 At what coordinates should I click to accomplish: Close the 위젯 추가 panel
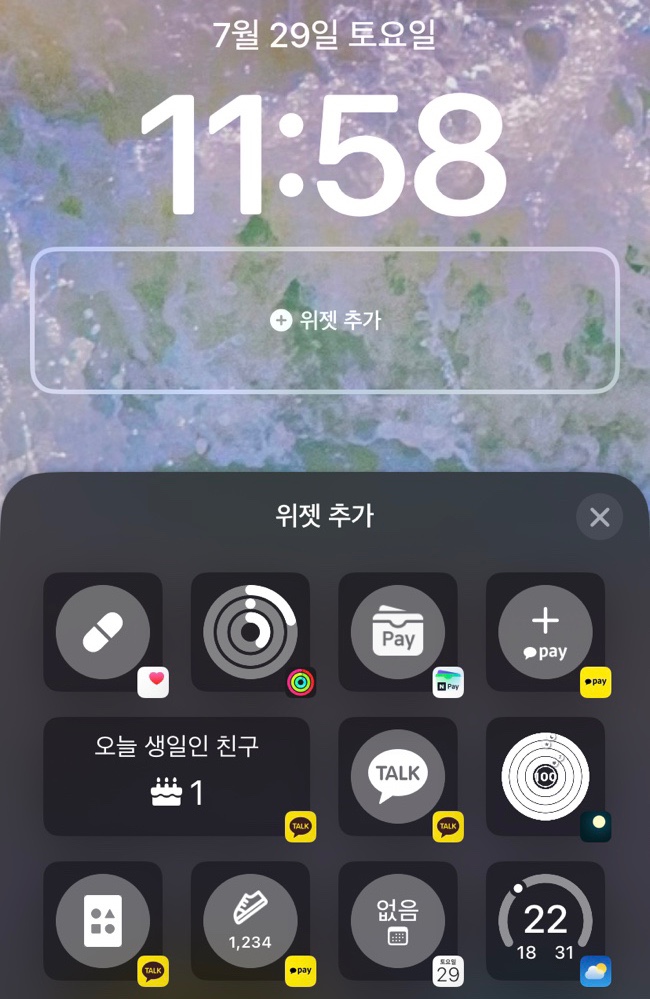[x=599, y=517]
